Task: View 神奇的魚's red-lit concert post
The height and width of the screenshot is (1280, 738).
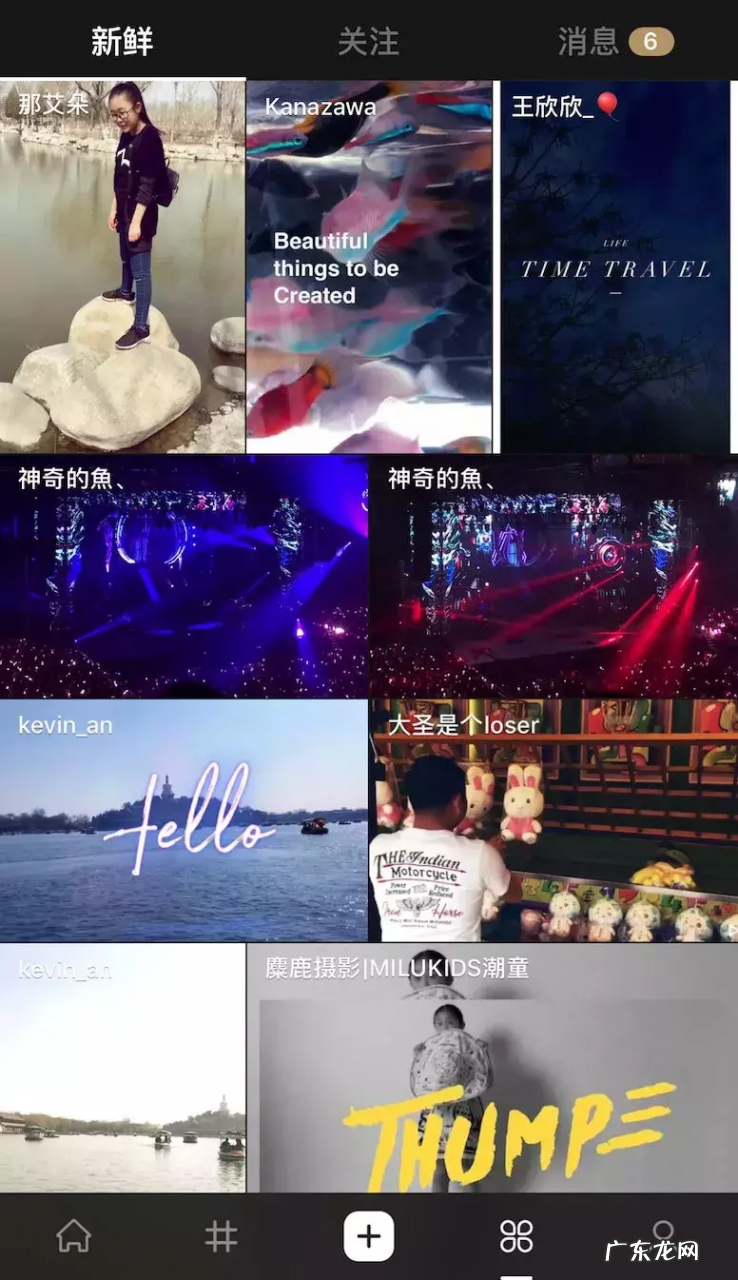Action: (554, 577)
